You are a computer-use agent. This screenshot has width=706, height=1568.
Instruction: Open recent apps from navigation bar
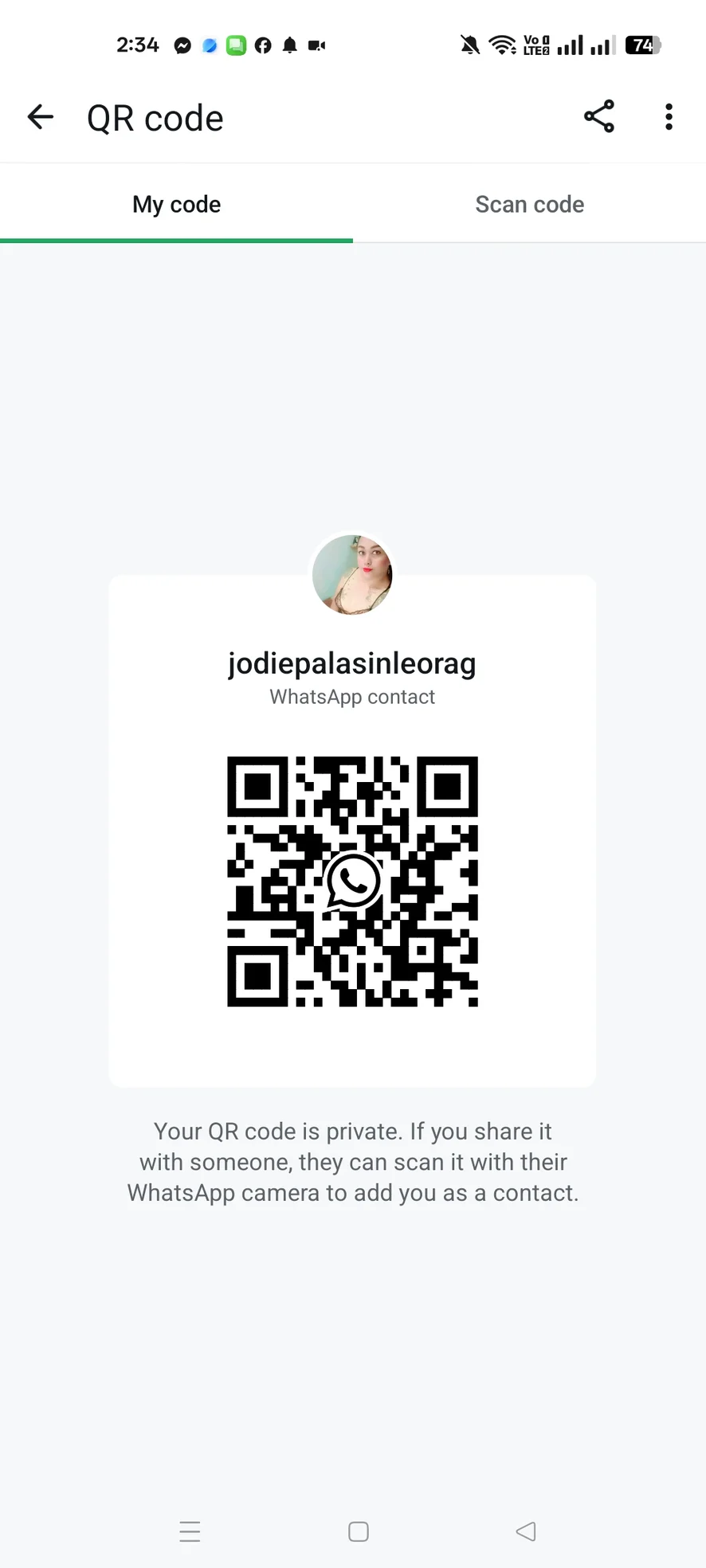pos(190,1531)
